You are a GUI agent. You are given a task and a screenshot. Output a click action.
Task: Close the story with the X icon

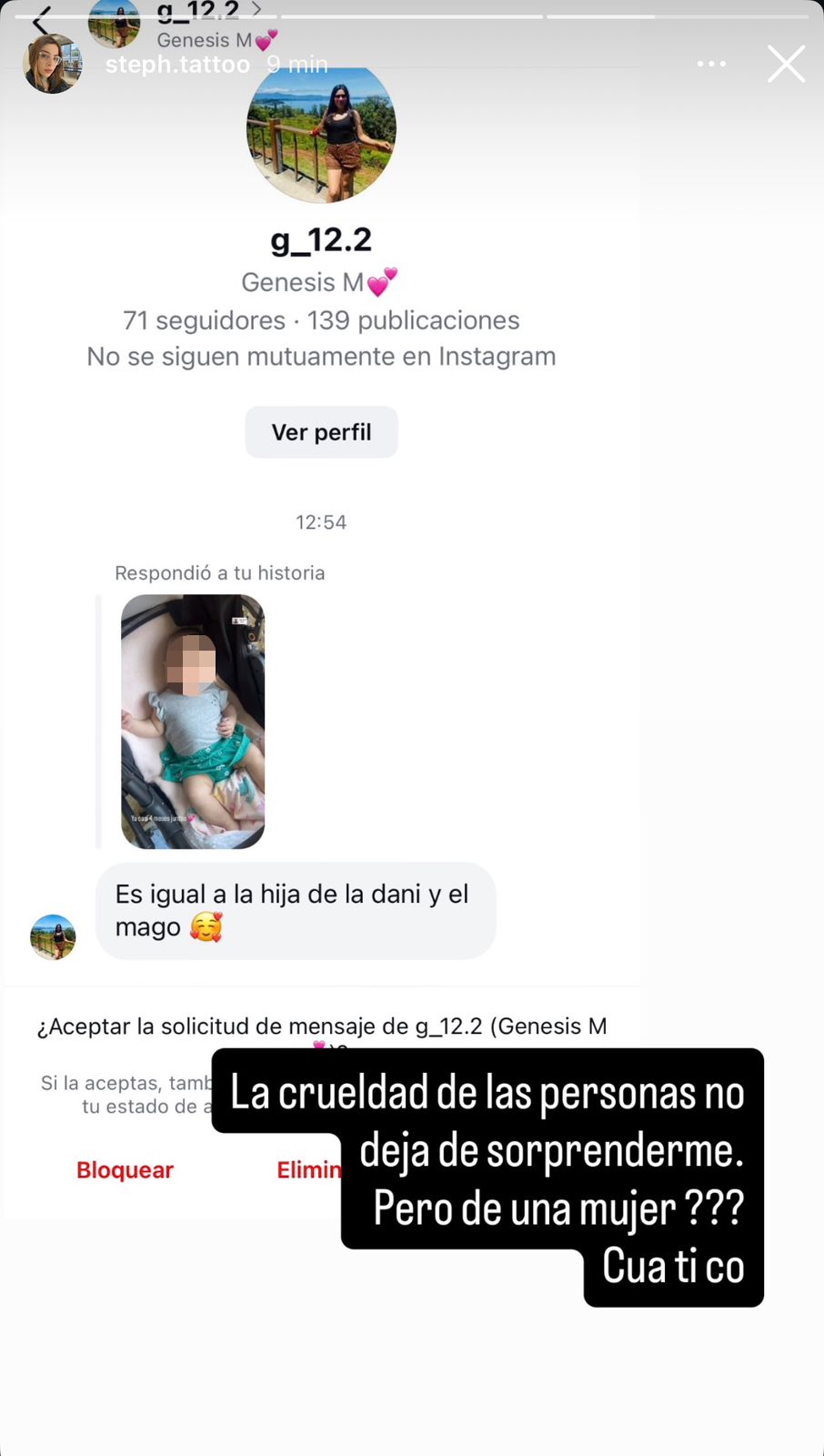coord(786,64)
